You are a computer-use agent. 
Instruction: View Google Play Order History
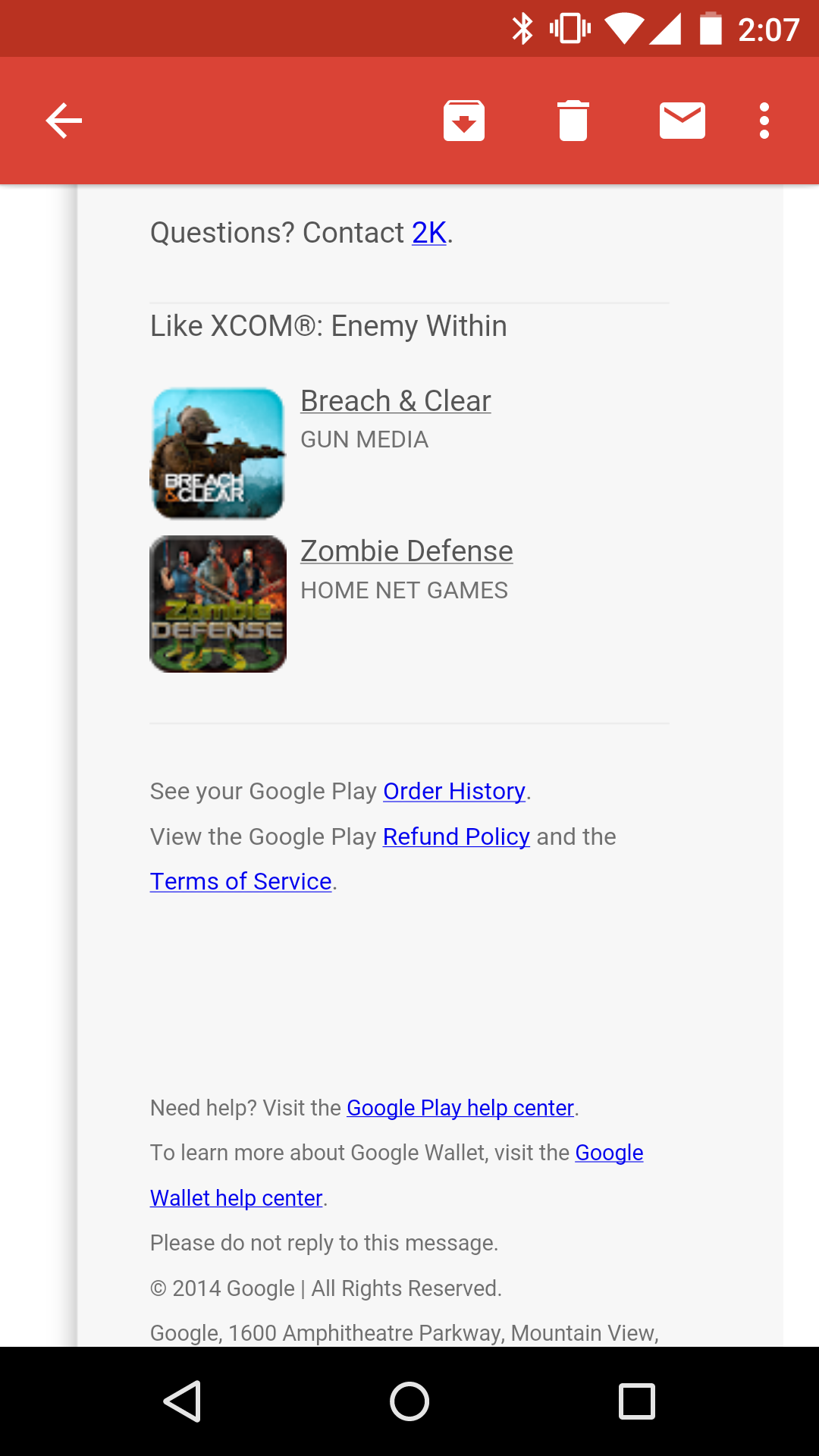click(x=454, y=791)
